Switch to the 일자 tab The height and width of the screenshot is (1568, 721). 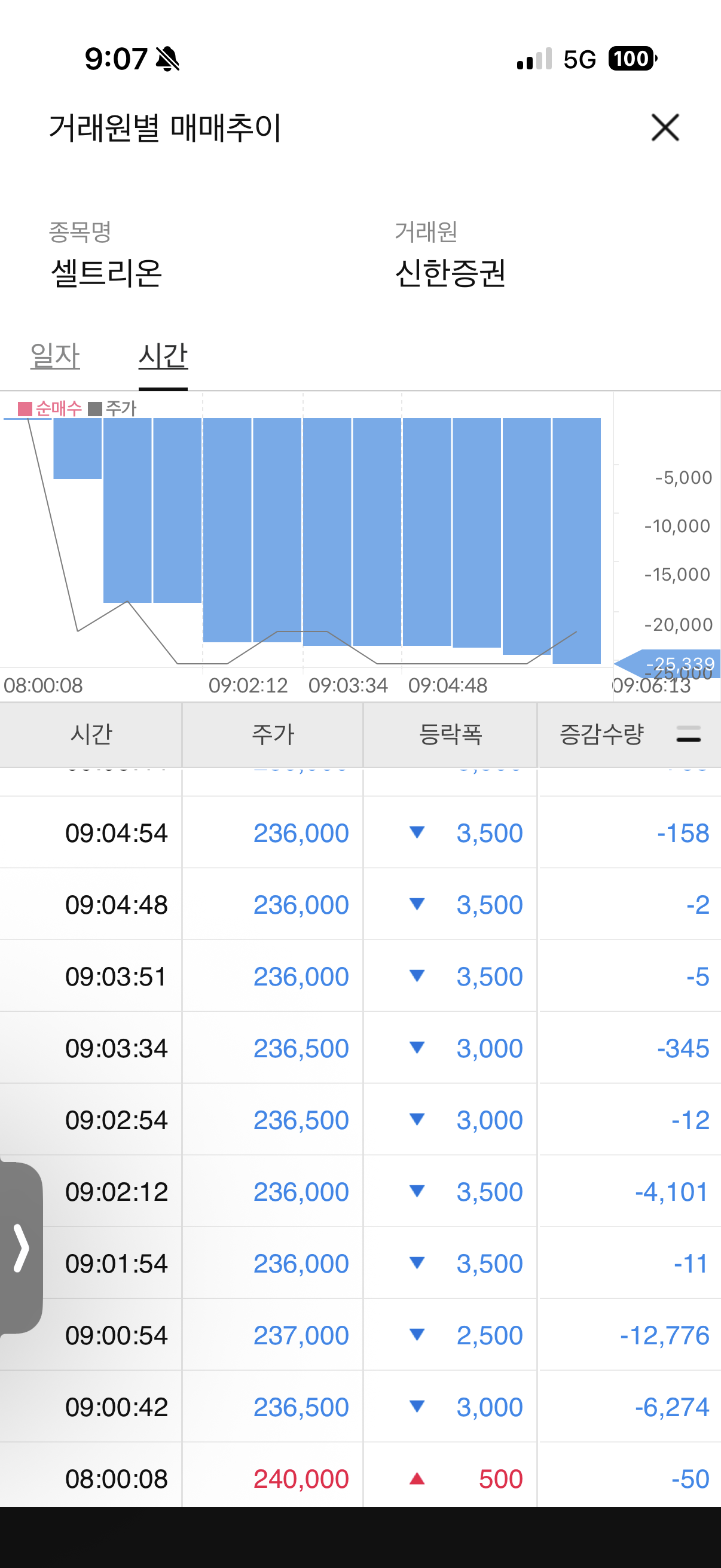[56, 356]
